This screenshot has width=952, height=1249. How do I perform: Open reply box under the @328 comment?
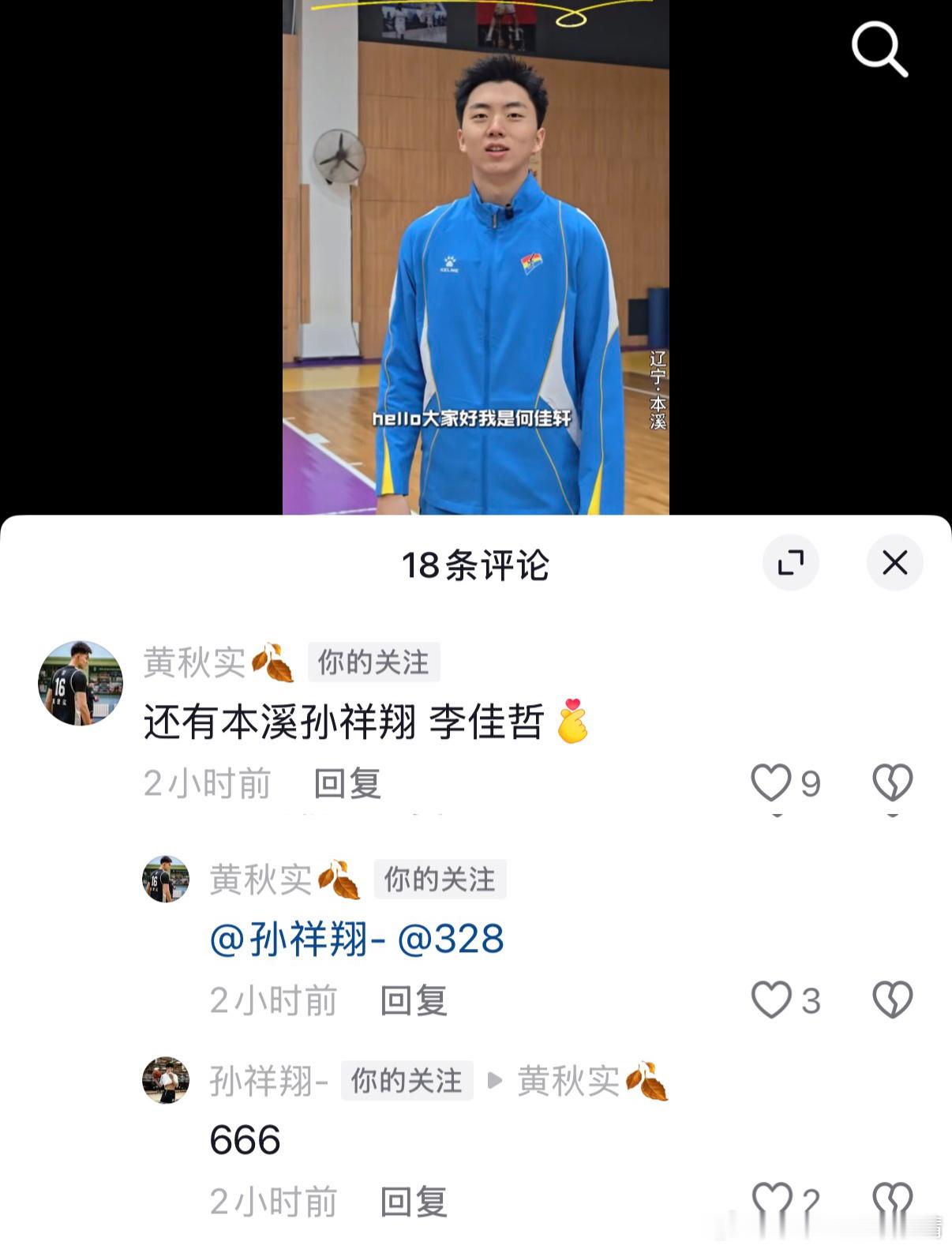[413, 1000]
